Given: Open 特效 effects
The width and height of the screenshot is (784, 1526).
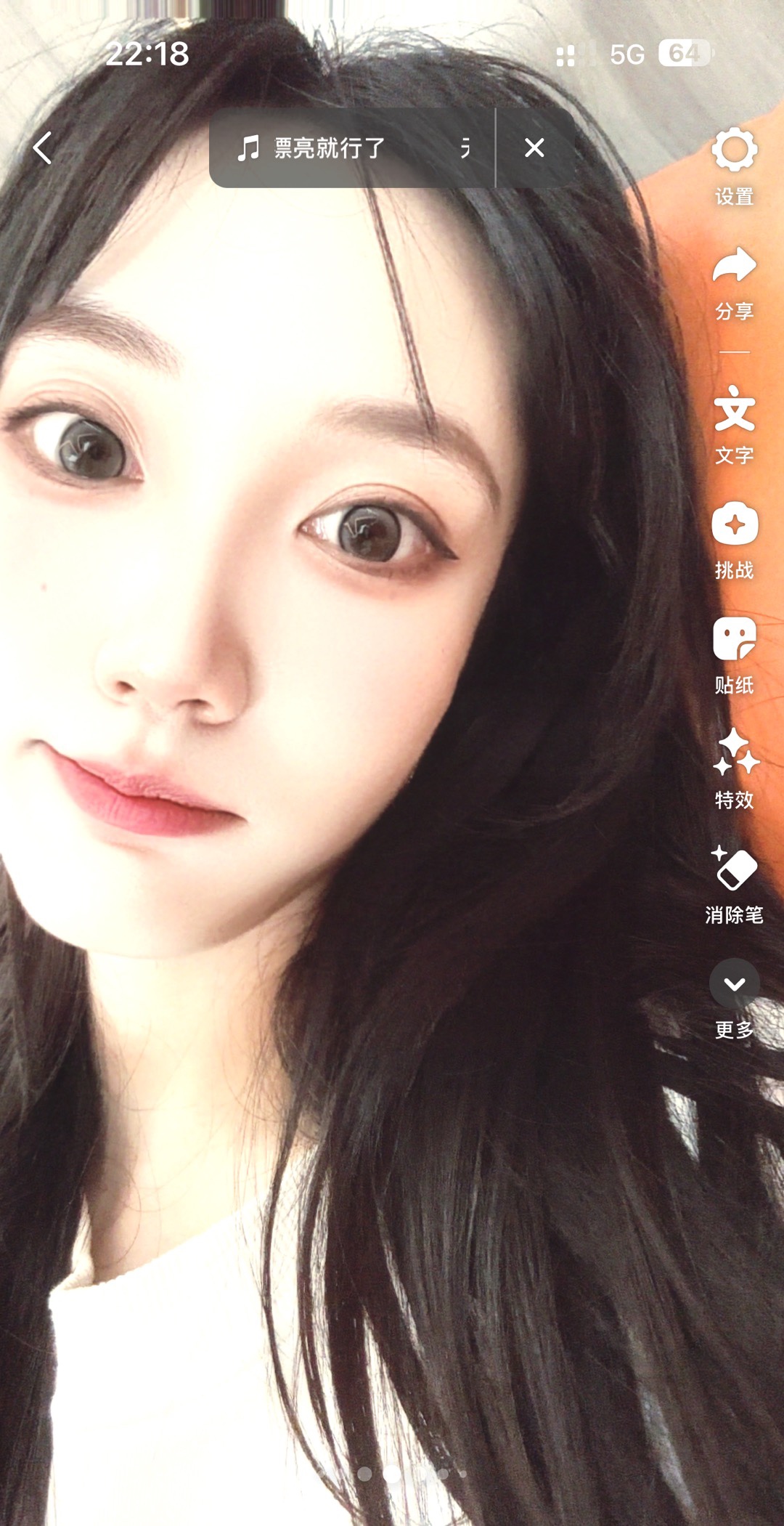Looking at the screenshot, I should [734, 769].
